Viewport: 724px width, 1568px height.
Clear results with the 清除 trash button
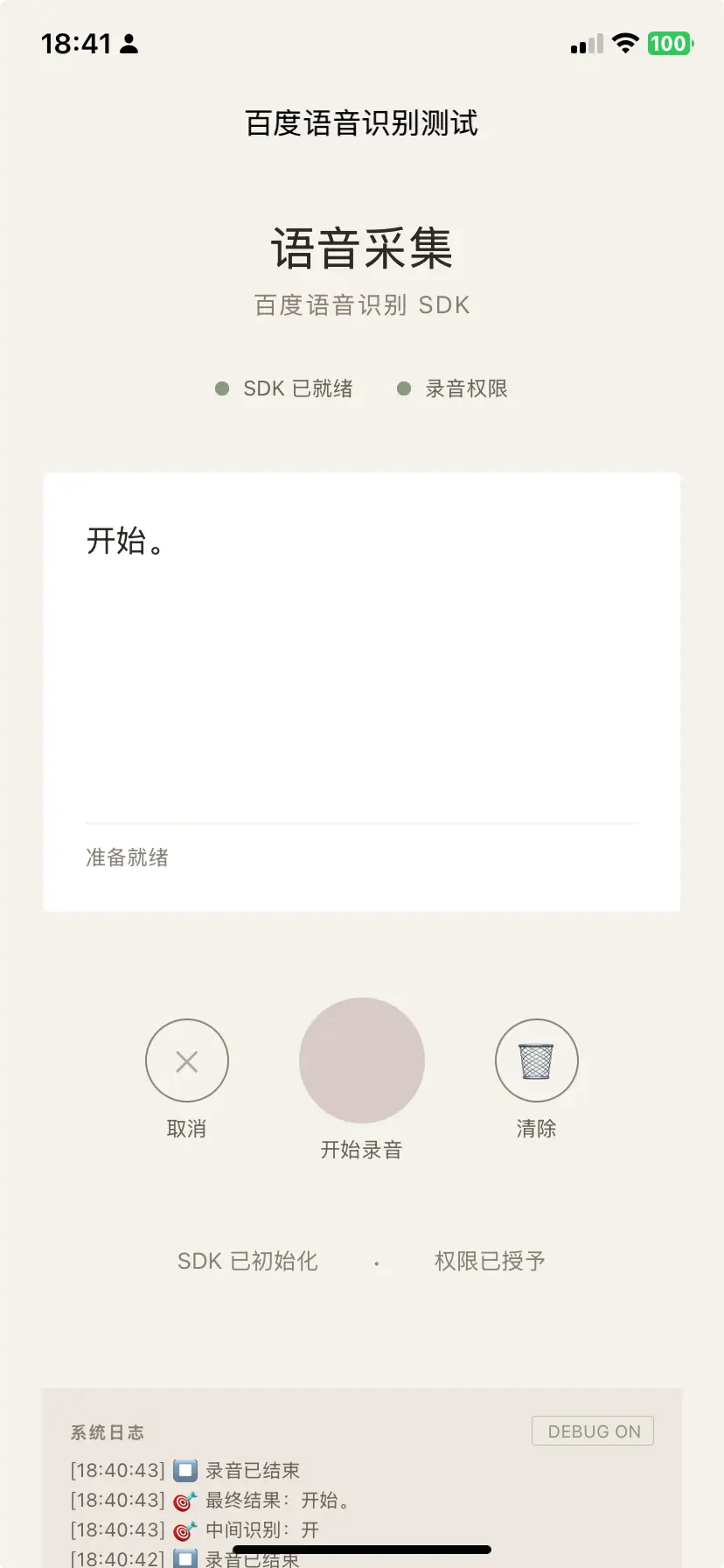click(x=536, y=1060)
